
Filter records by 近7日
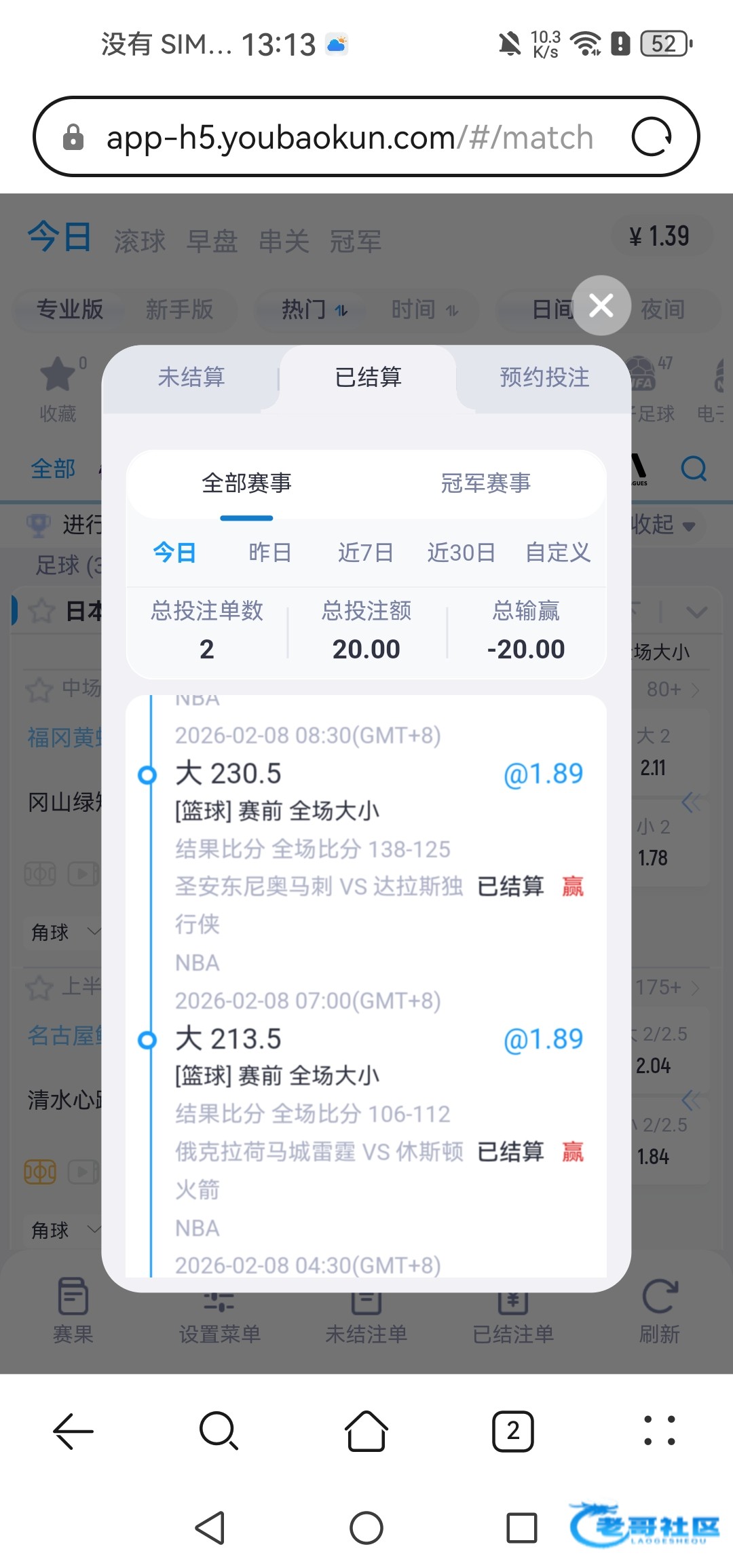tap(366, 553)
